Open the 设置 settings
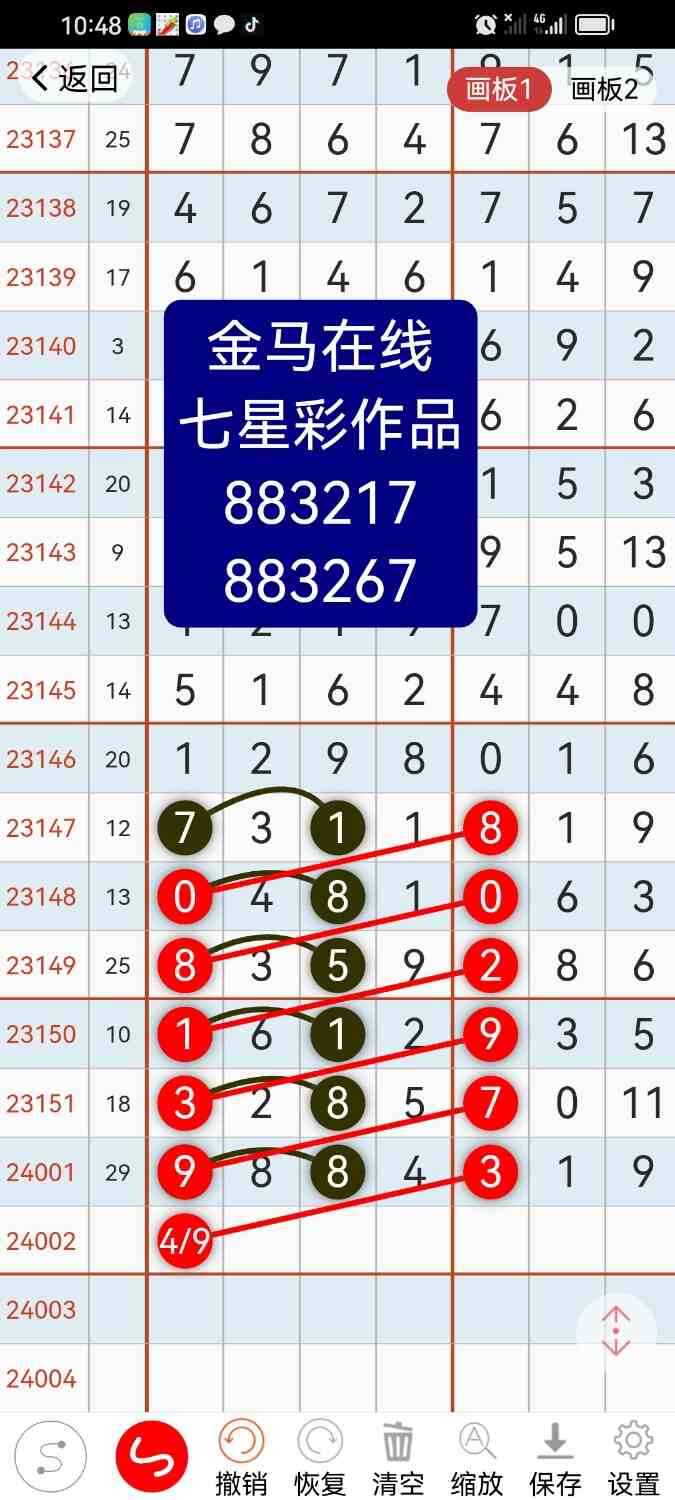 [633, 1457]
